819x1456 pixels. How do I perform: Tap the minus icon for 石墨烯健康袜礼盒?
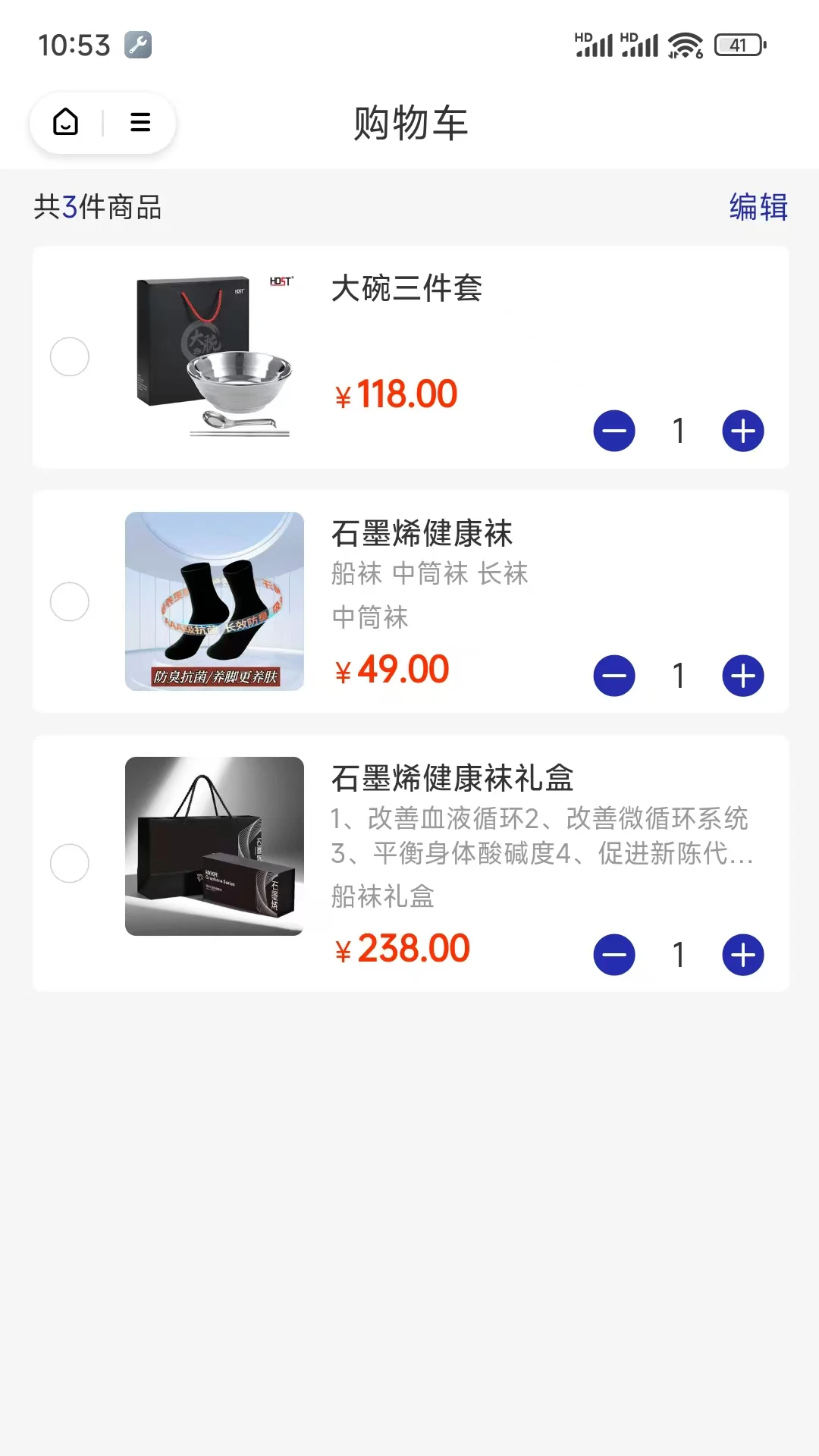click(614, 955)
